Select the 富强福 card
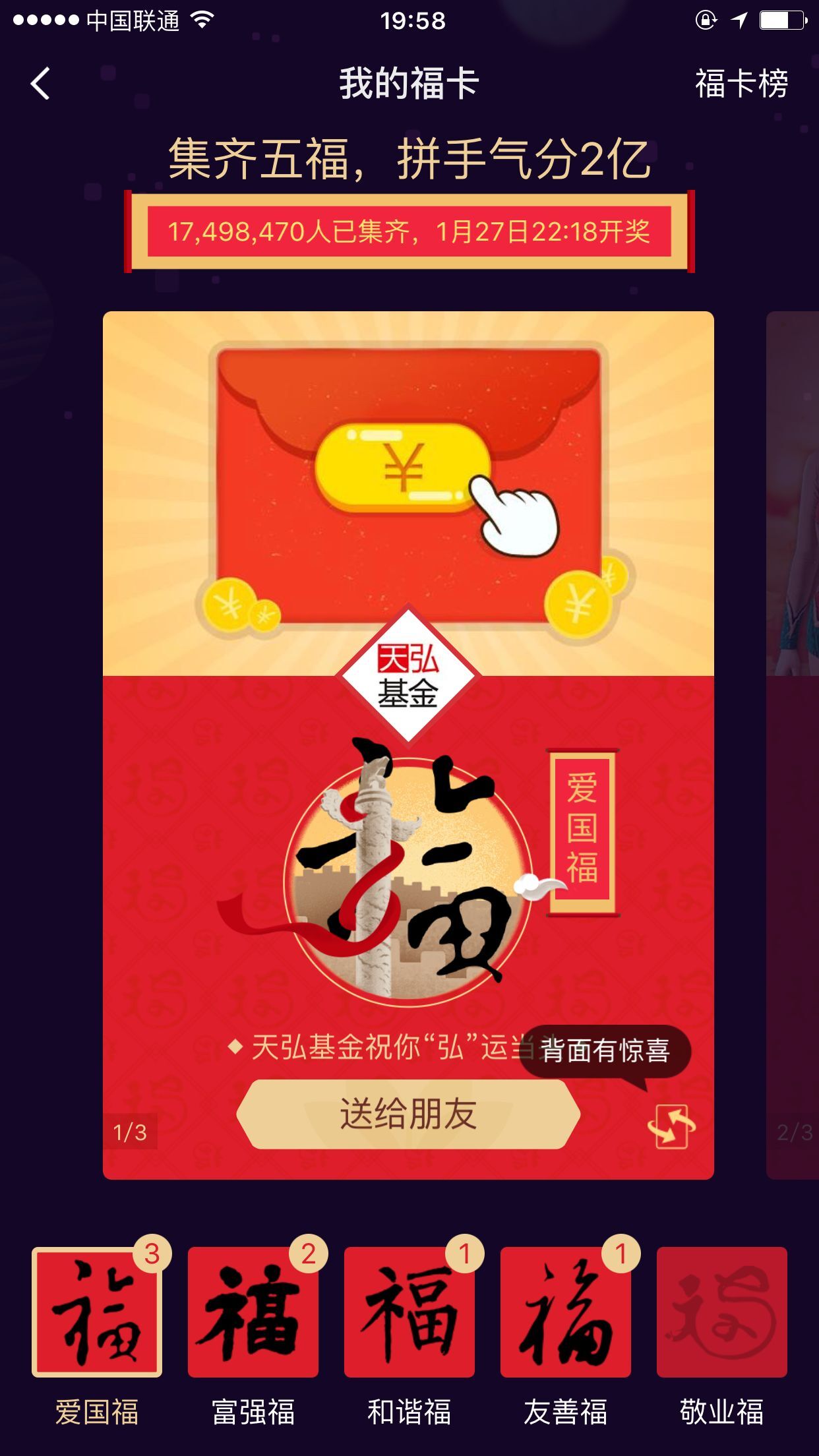Image resolution: width=819 pixels, height=1456 pixels. click(253, 1312)
